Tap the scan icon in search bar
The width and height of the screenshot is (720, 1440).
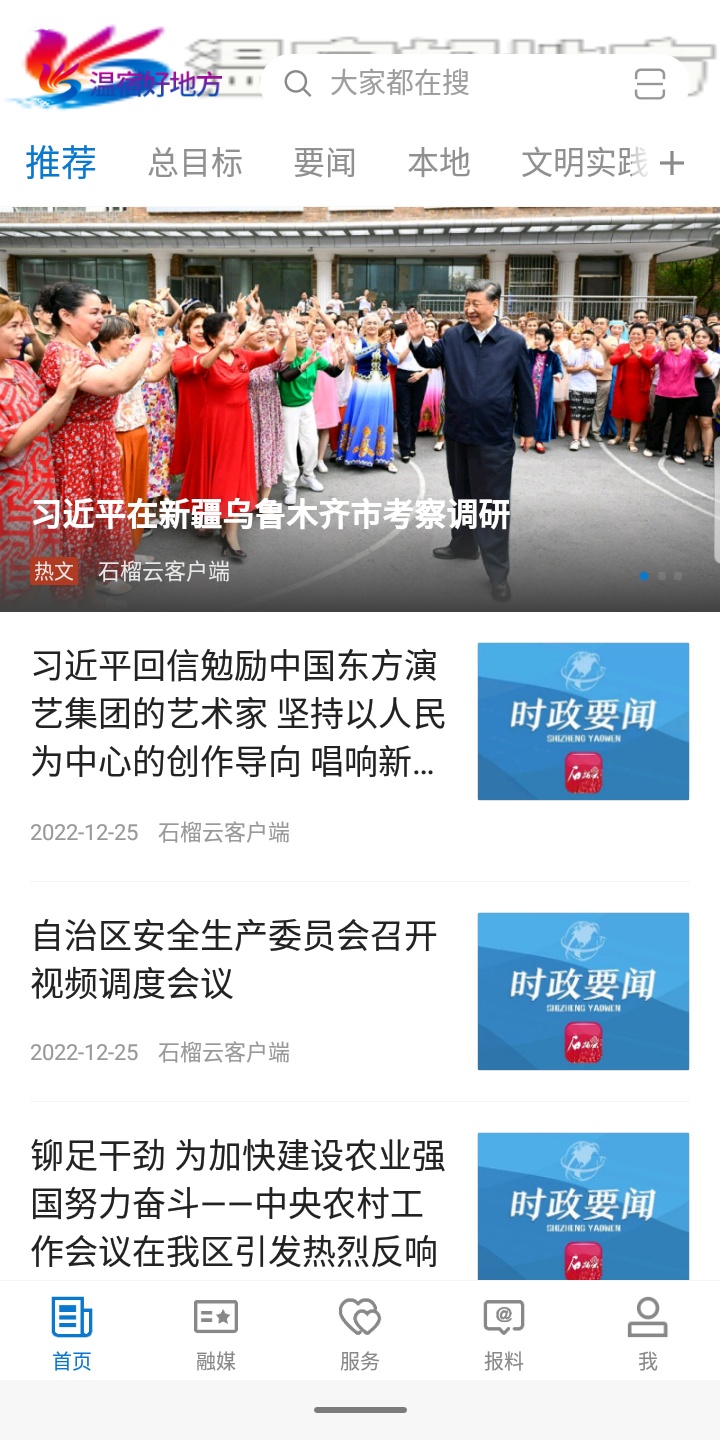[x=650, y=84]
